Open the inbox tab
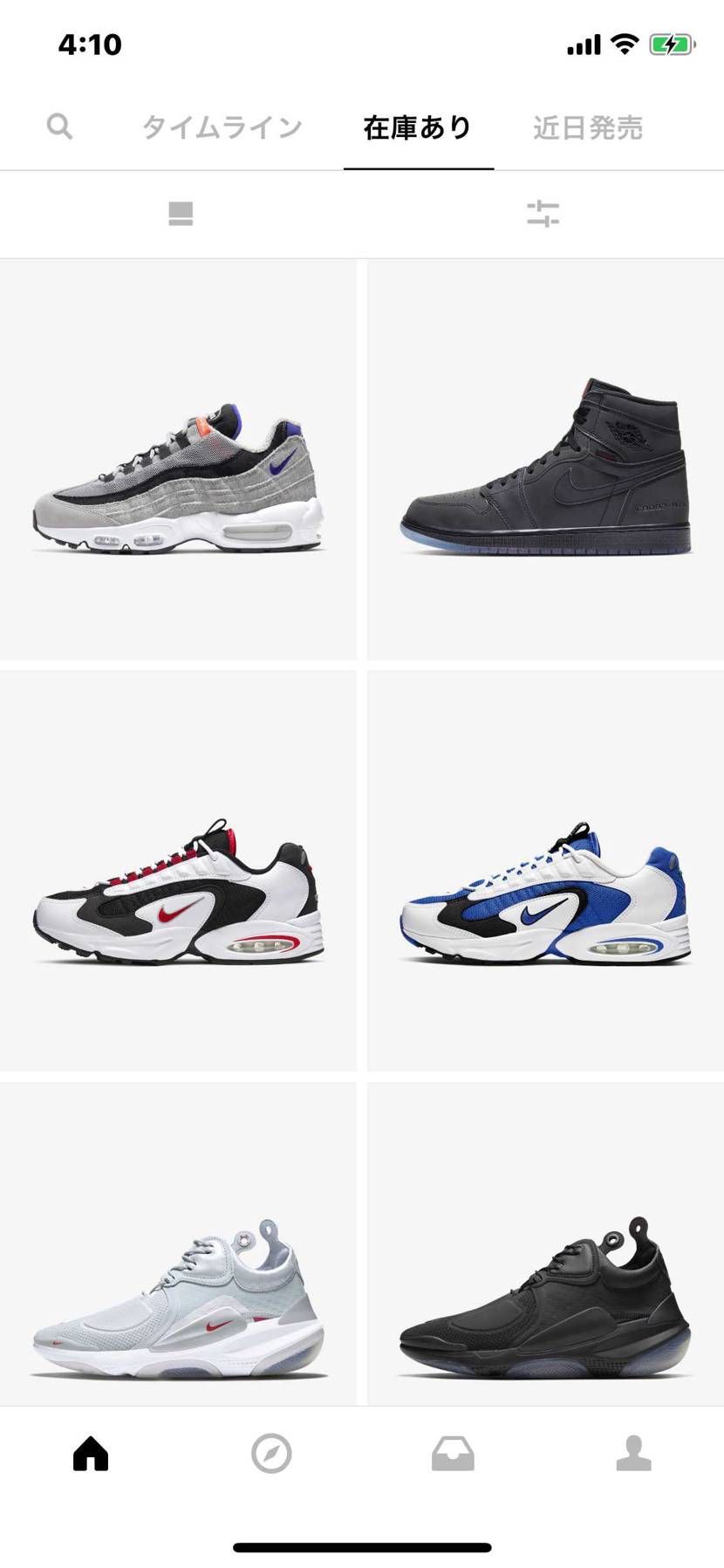This screenshot has width=724, height=1568. [453, 1454]
